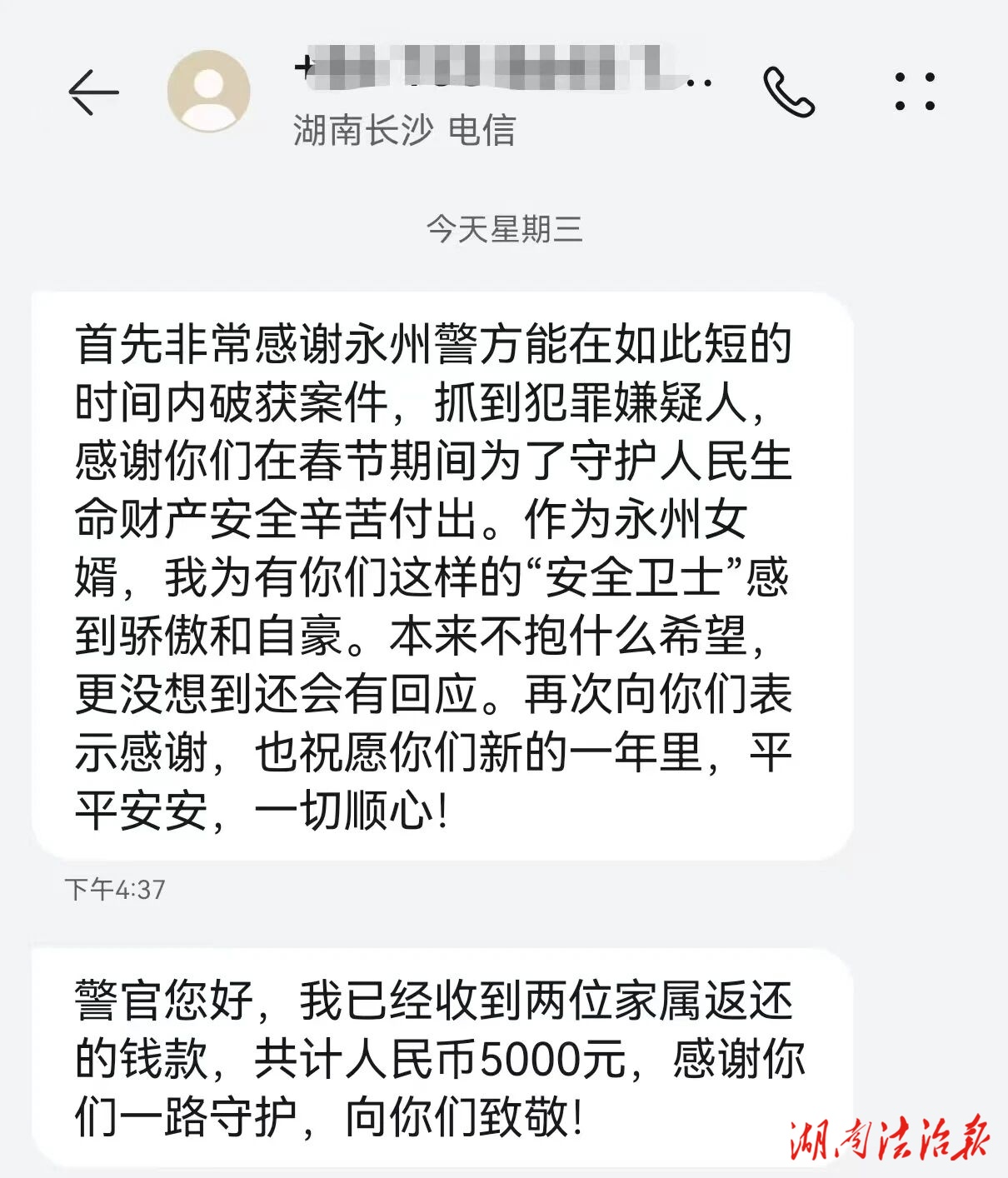Go back to the message list
The width and height of the screenshot is (1008, 1178).
click(93, 92)
